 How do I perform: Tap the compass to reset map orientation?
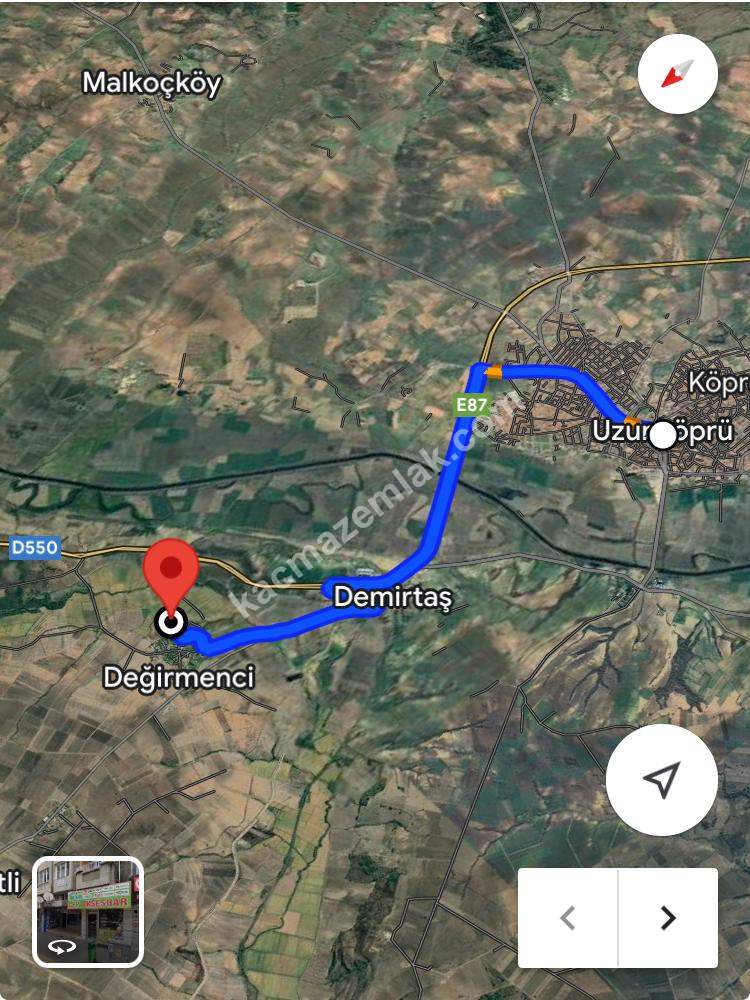[677, 74]
